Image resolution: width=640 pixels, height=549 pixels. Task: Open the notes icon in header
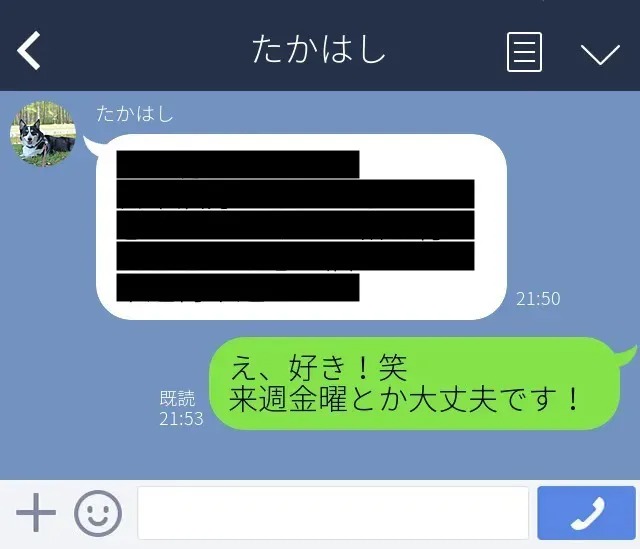(524, 52)
